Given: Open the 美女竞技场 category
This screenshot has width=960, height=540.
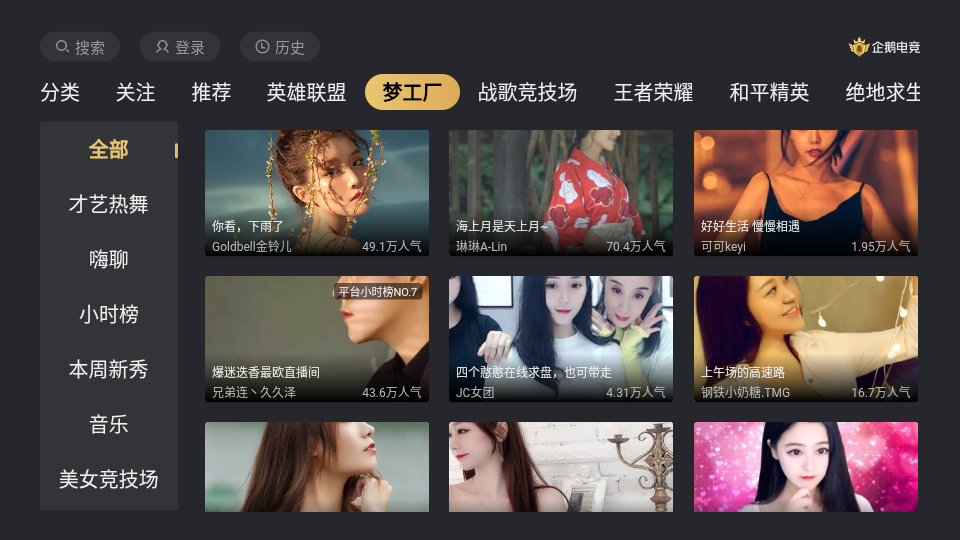Looking at the screenshot, I should point(108,480).
